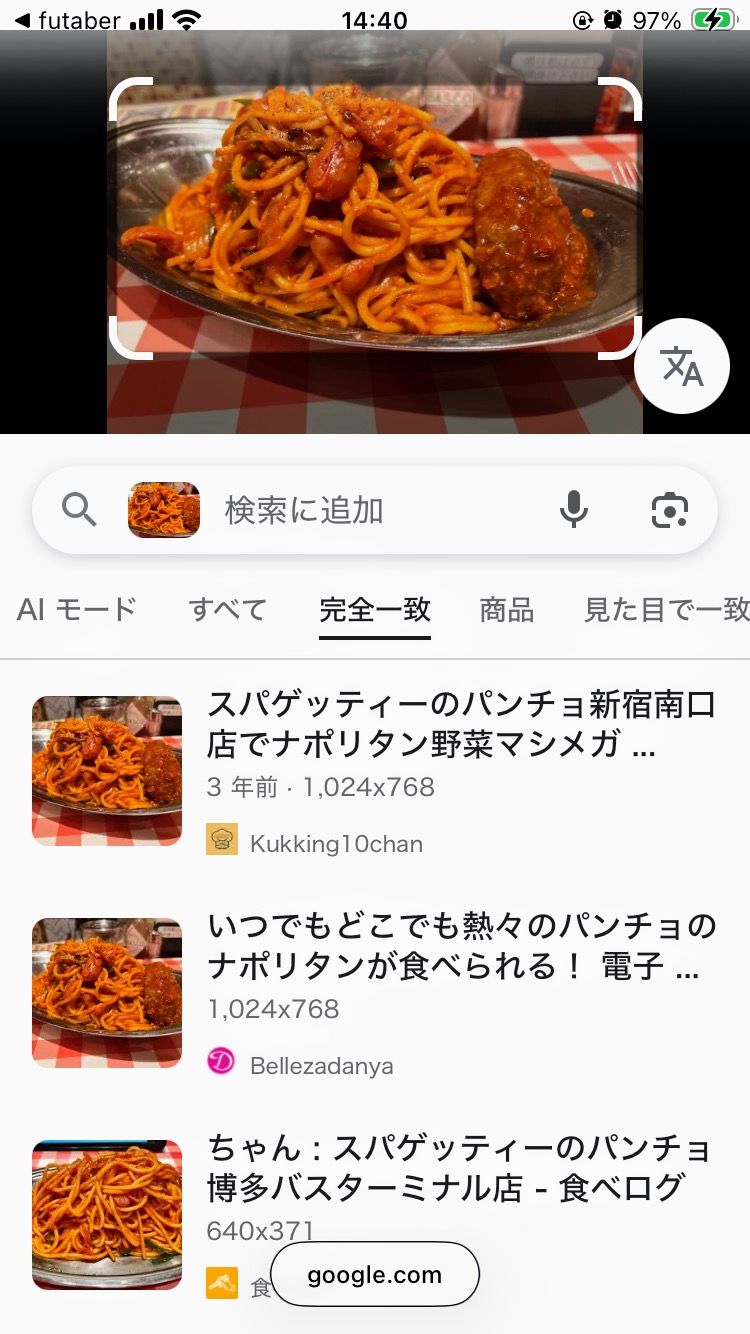Viewport: 750px width, 1334px height.
Task: Switch to the AI モード tab
Action: click(x=76, y=609)
